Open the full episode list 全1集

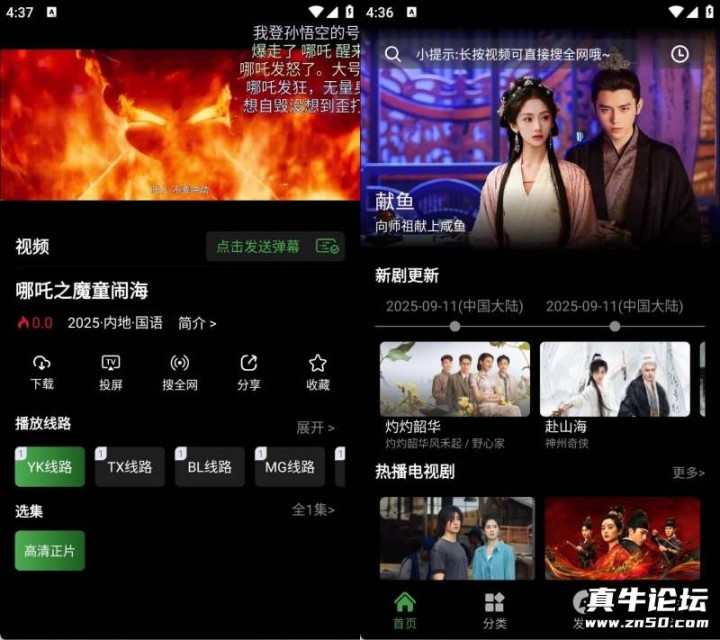pos(313,510)
